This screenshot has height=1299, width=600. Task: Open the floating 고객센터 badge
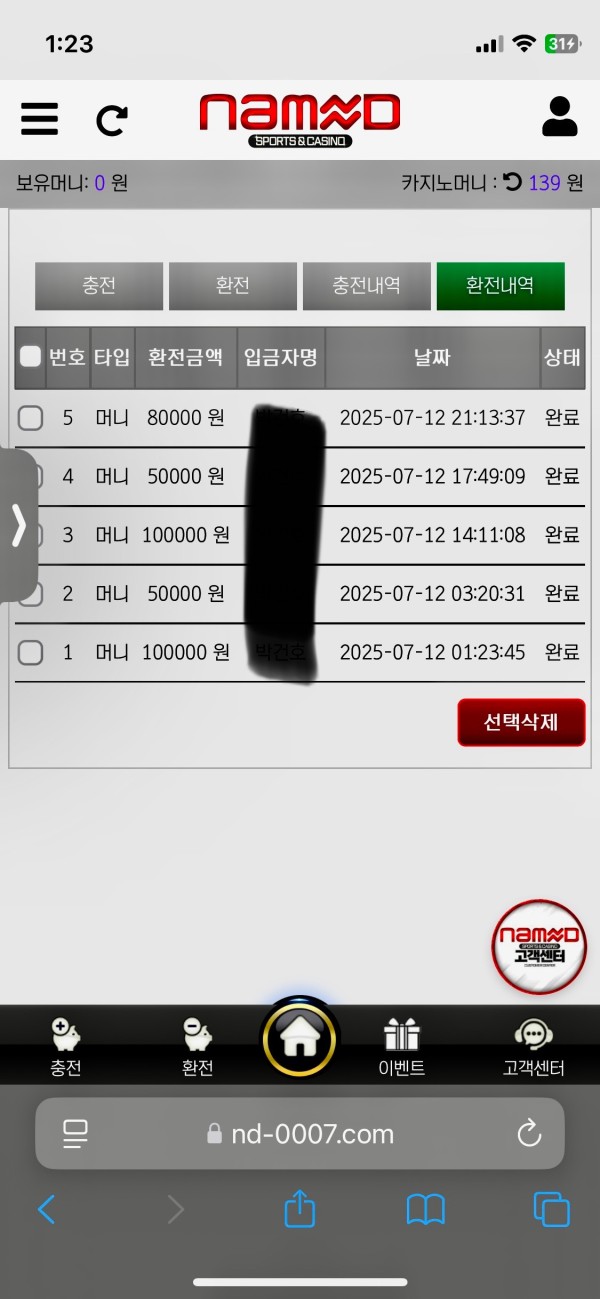click(540, 946)
